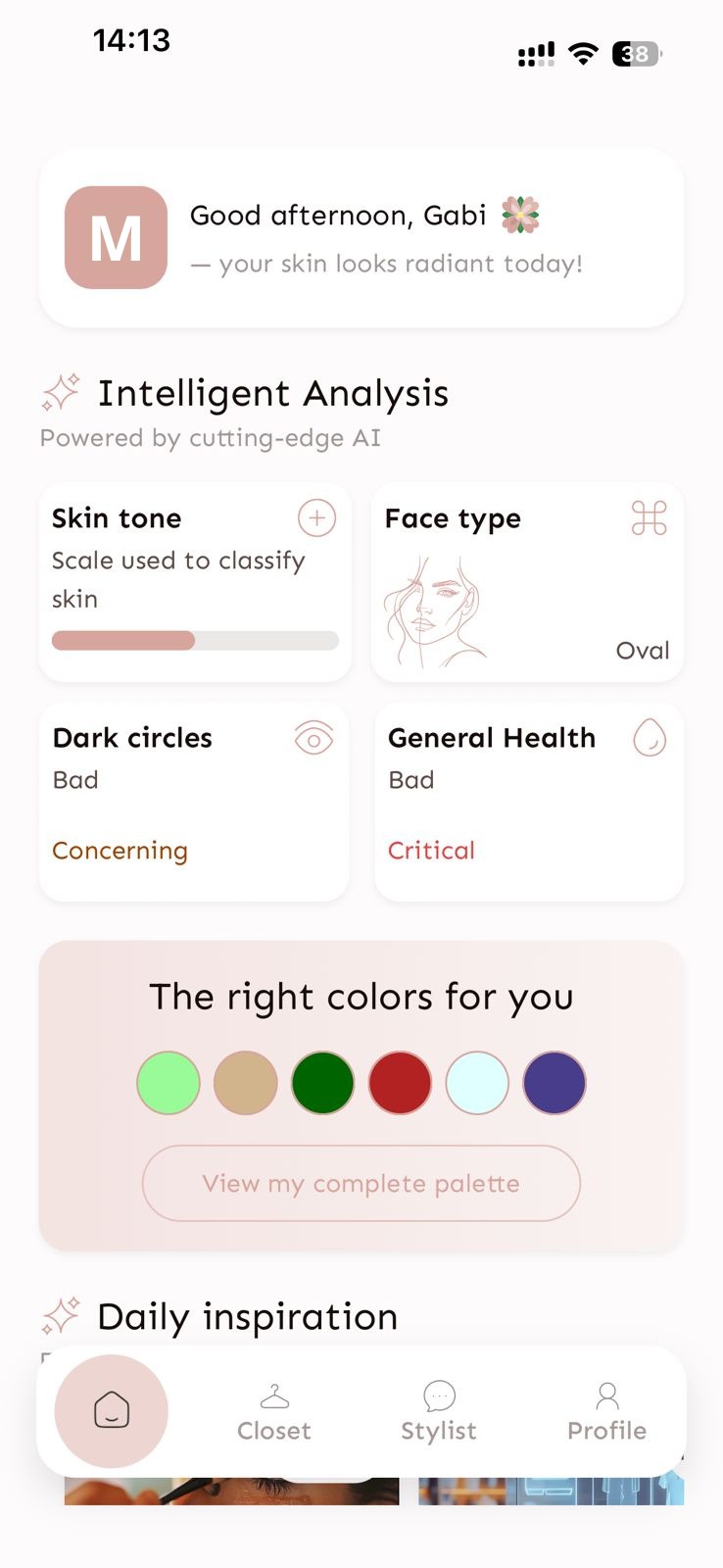This screenshot has width=723, height=1568.
Task: Open the General Health card
Action: click(529, 801)
